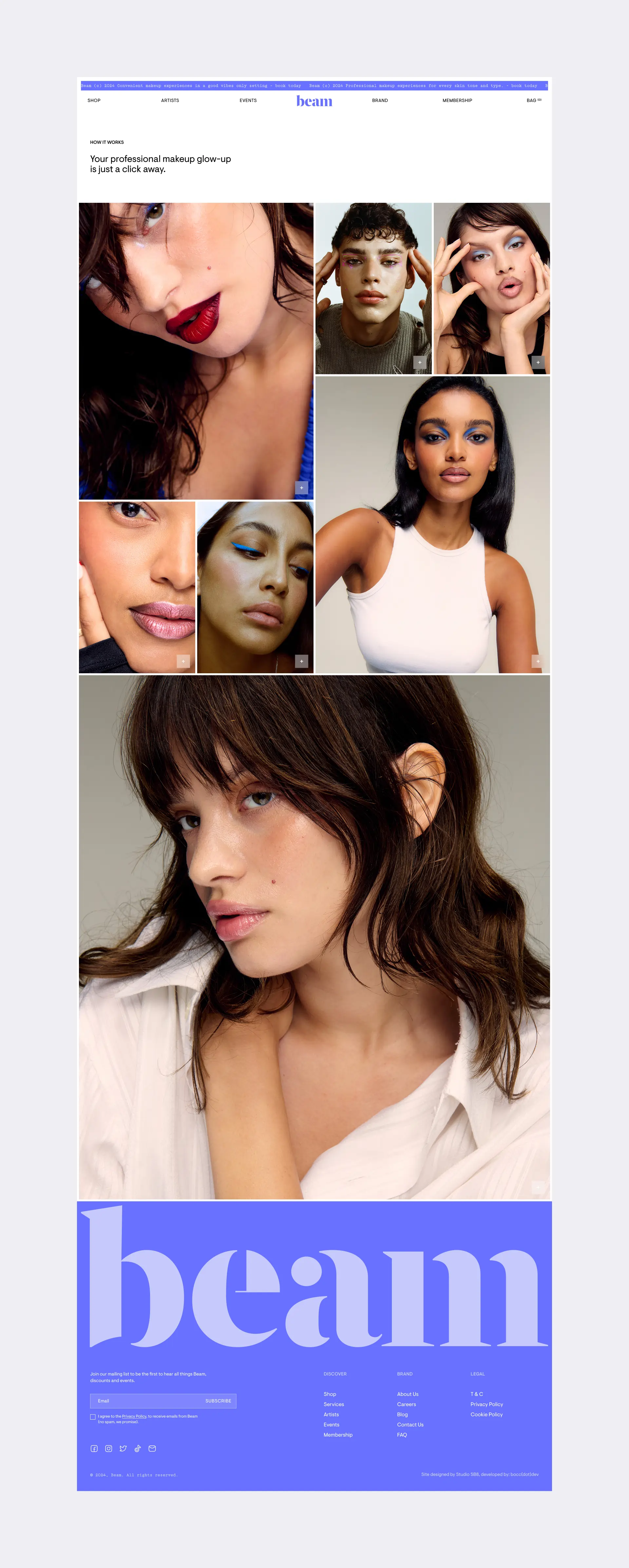Tap the plus button on the curly-haired man photo

point(420,362)
